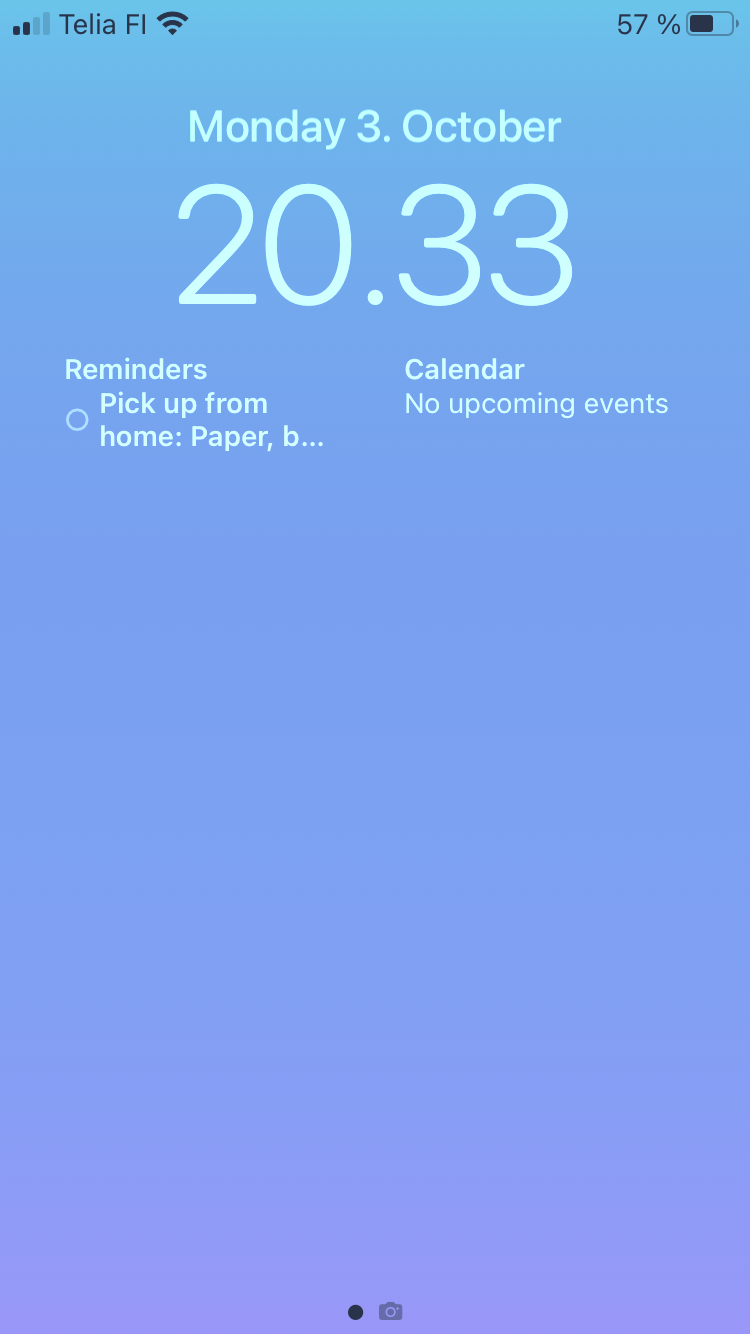Tap the Monday 3. October date

click(374, 127)
